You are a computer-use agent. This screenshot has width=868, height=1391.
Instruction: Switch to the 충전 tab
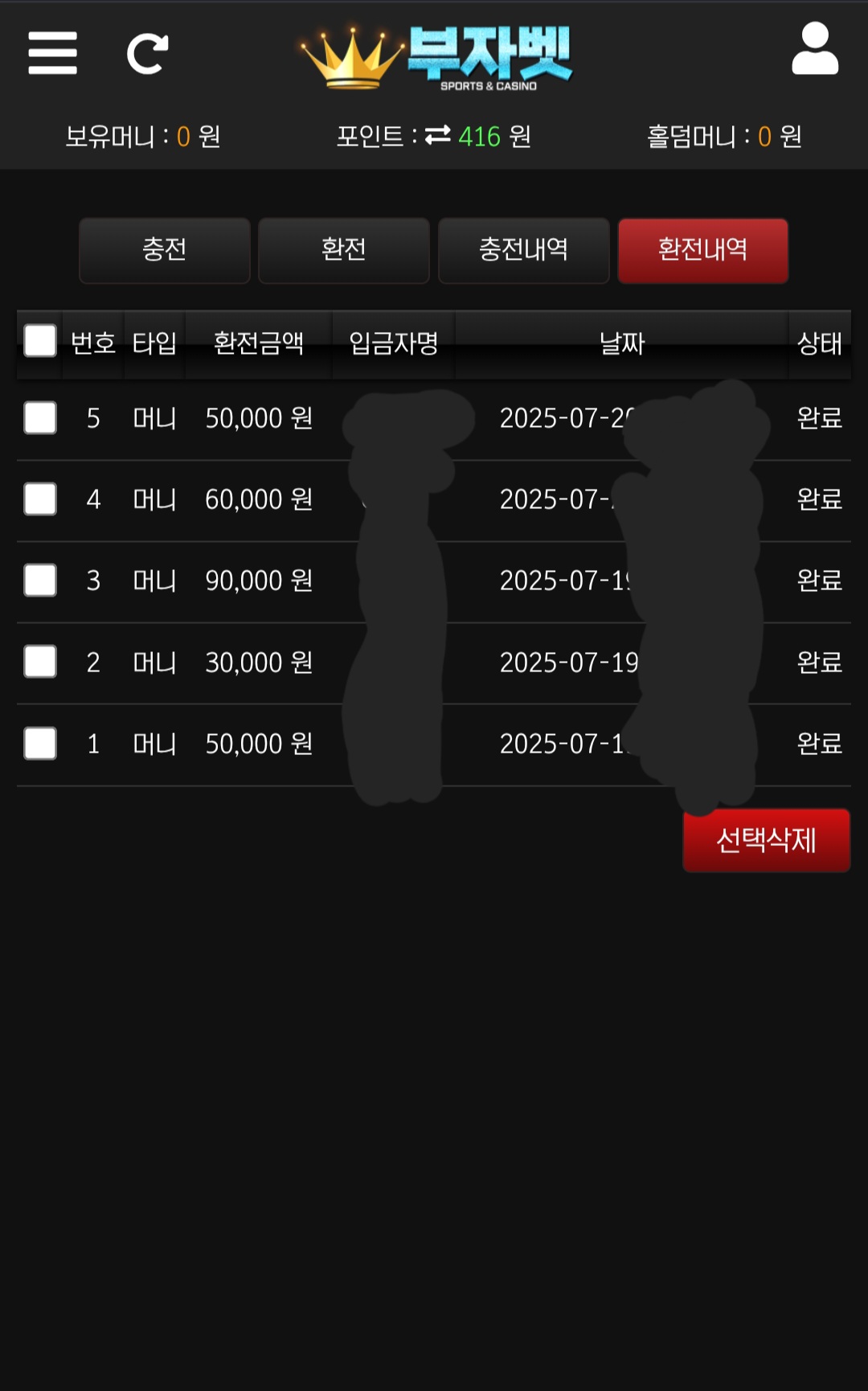pos(165,250)
